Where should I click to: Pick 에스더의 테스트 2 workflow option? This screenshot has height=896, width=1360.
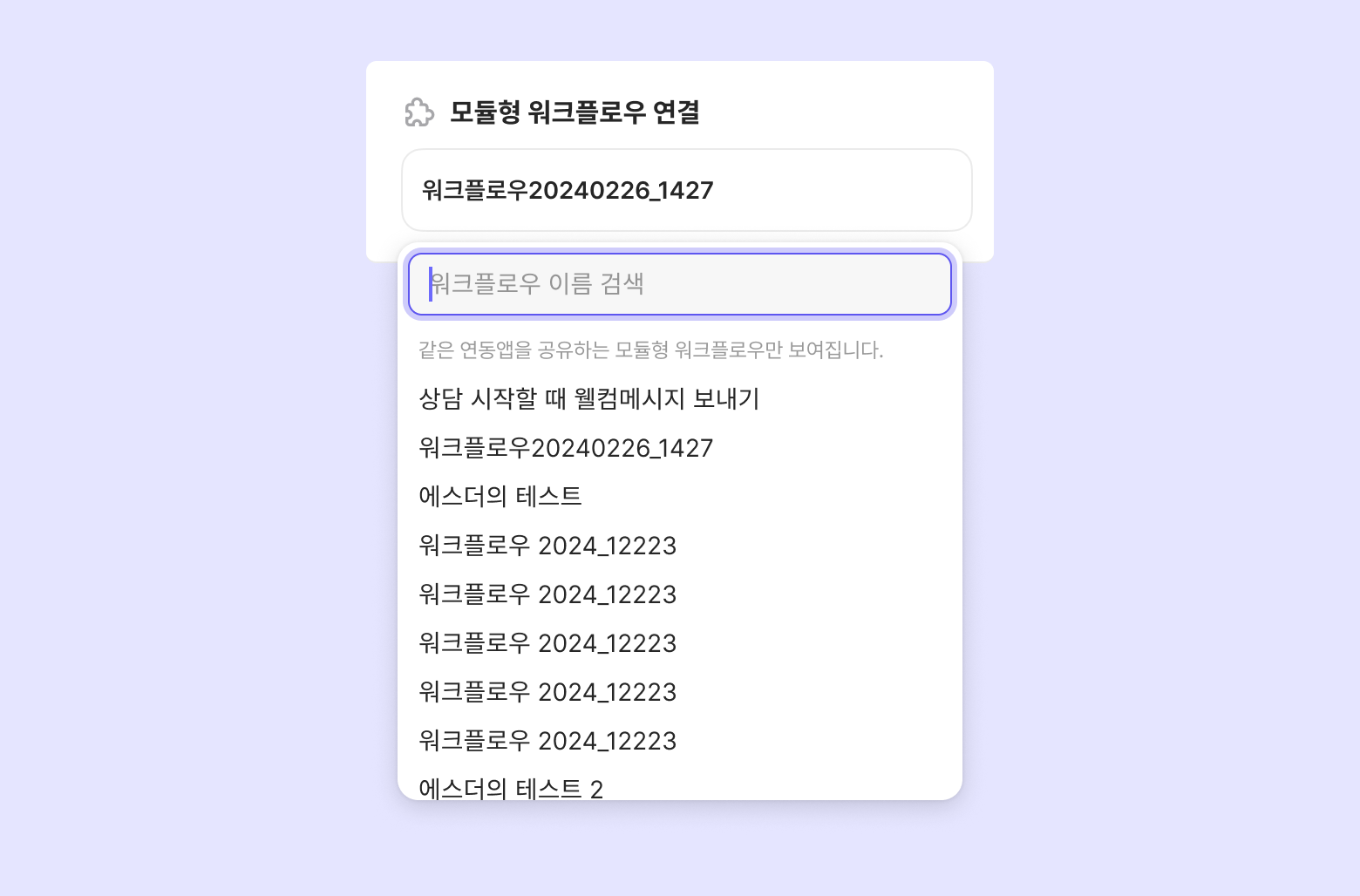click(511, 788)
